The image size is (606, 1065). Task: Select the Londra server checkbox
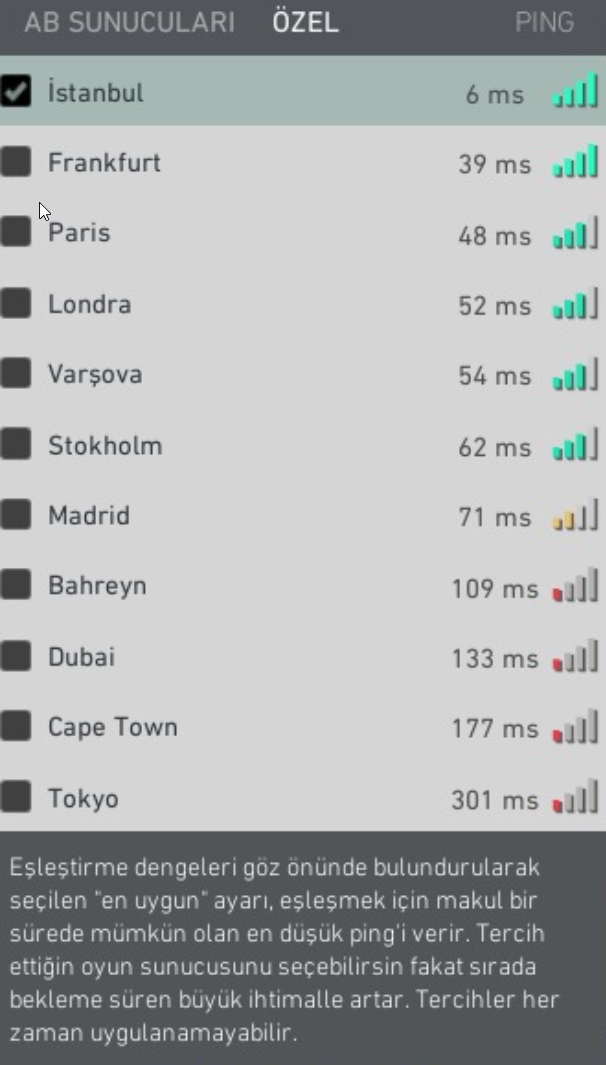point(16,304)
